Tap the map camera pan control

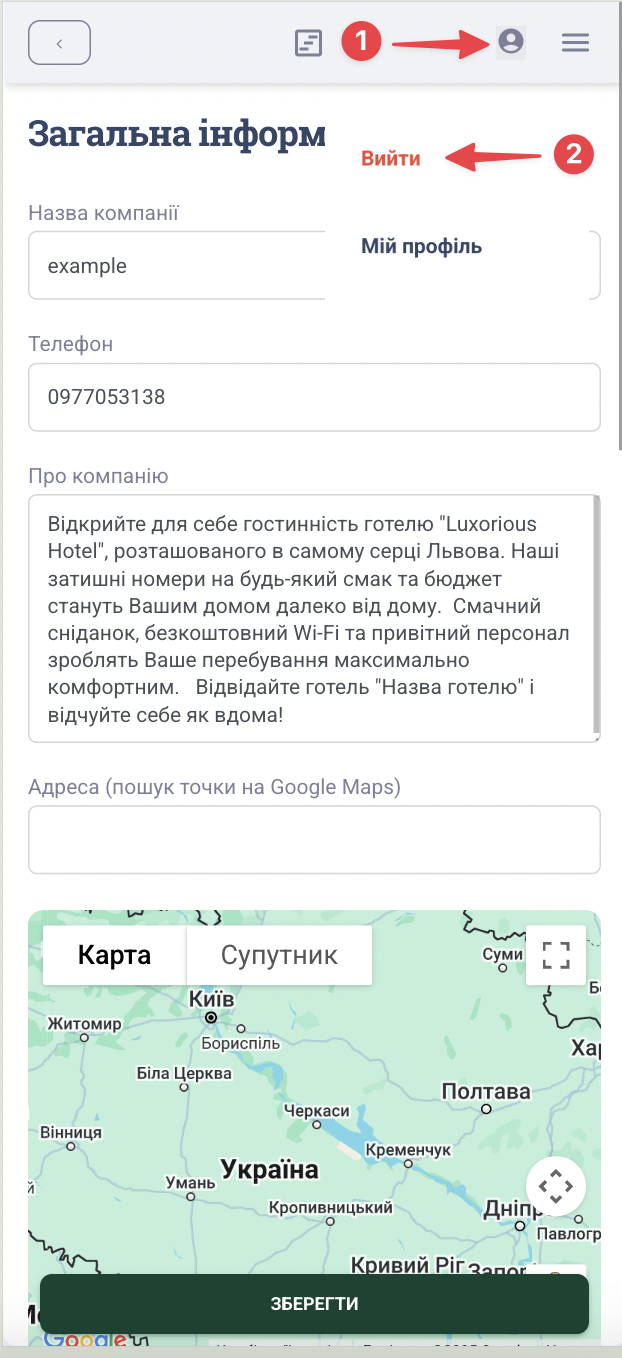coord(556,1187)
